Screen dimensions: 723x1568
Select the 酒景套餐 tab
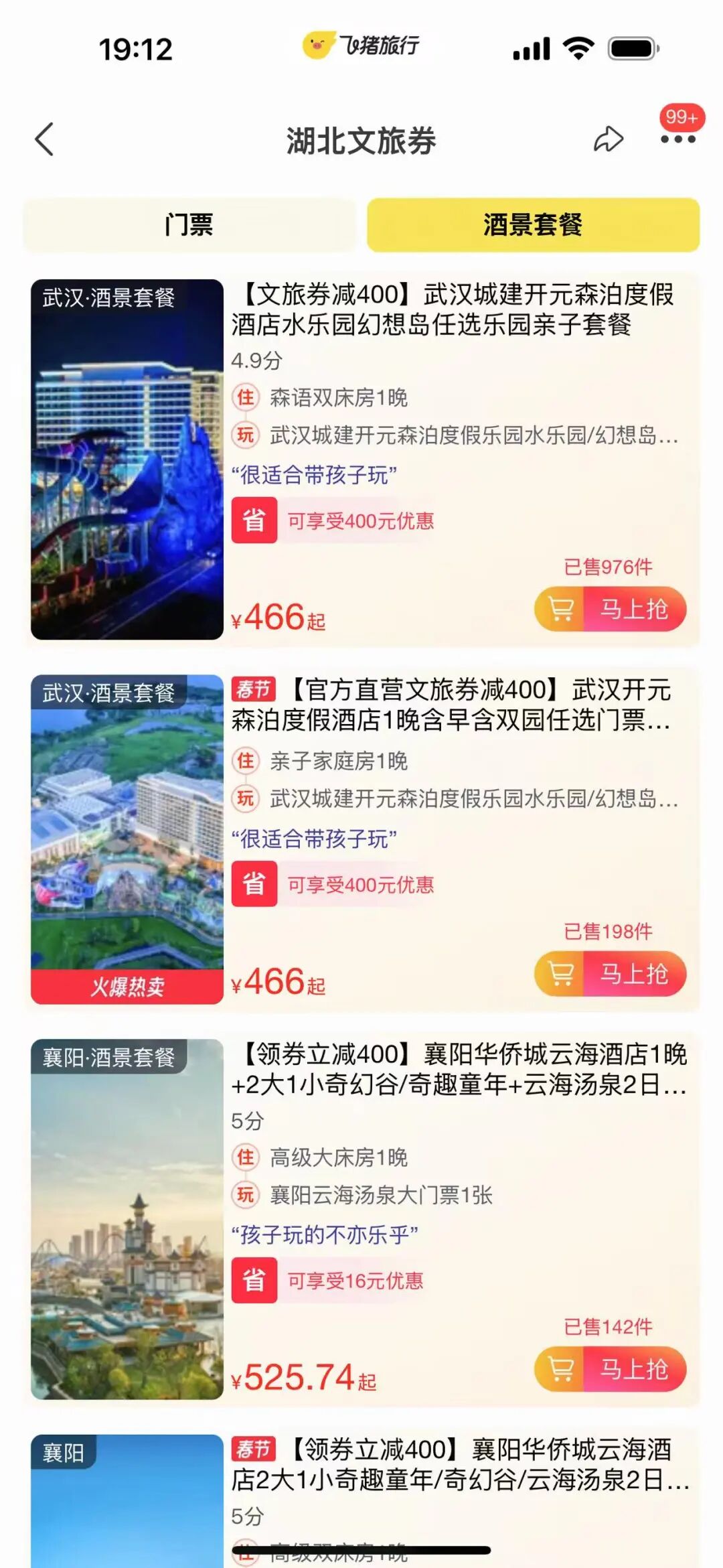point(533,225)
